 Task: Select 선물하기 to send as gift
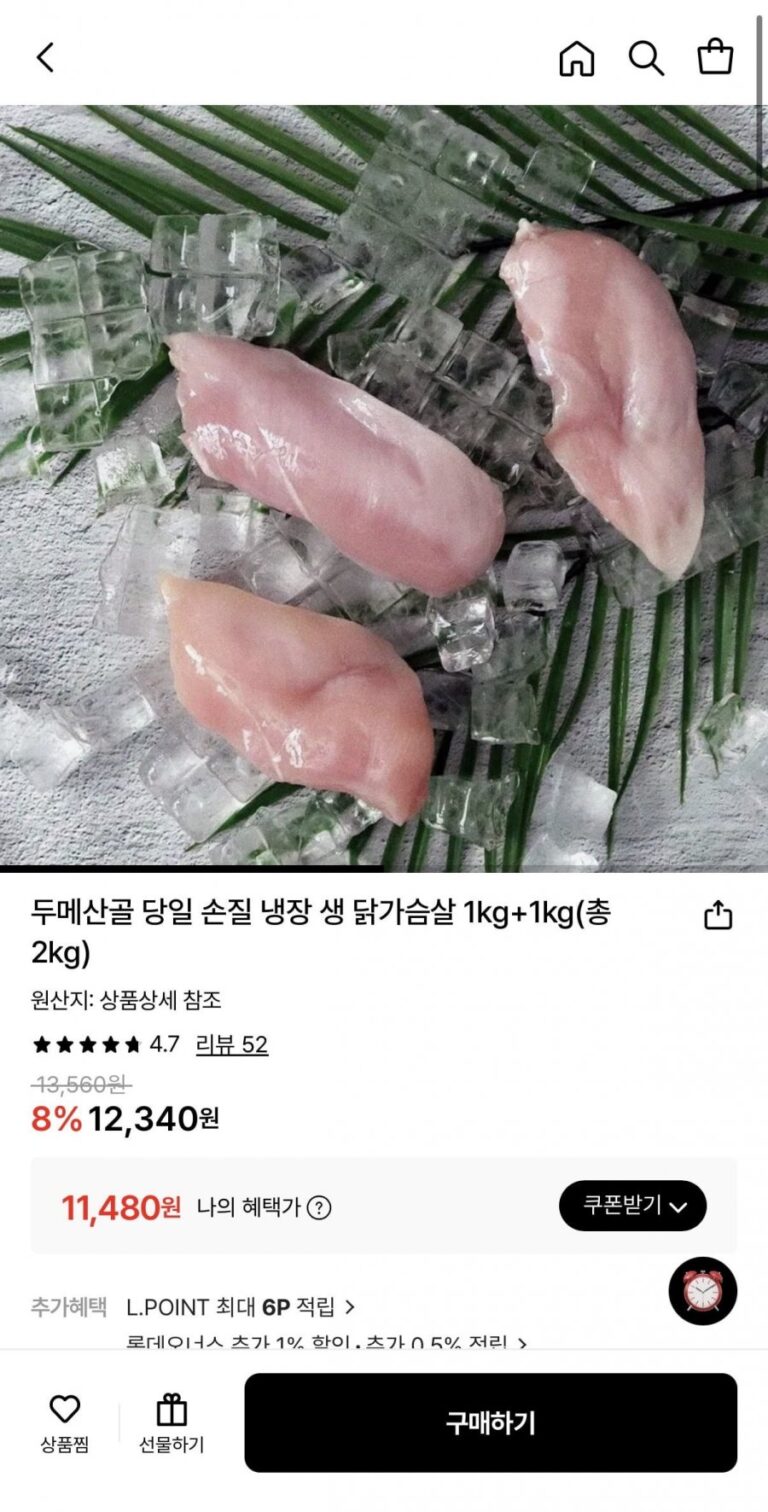[171, 1424]
